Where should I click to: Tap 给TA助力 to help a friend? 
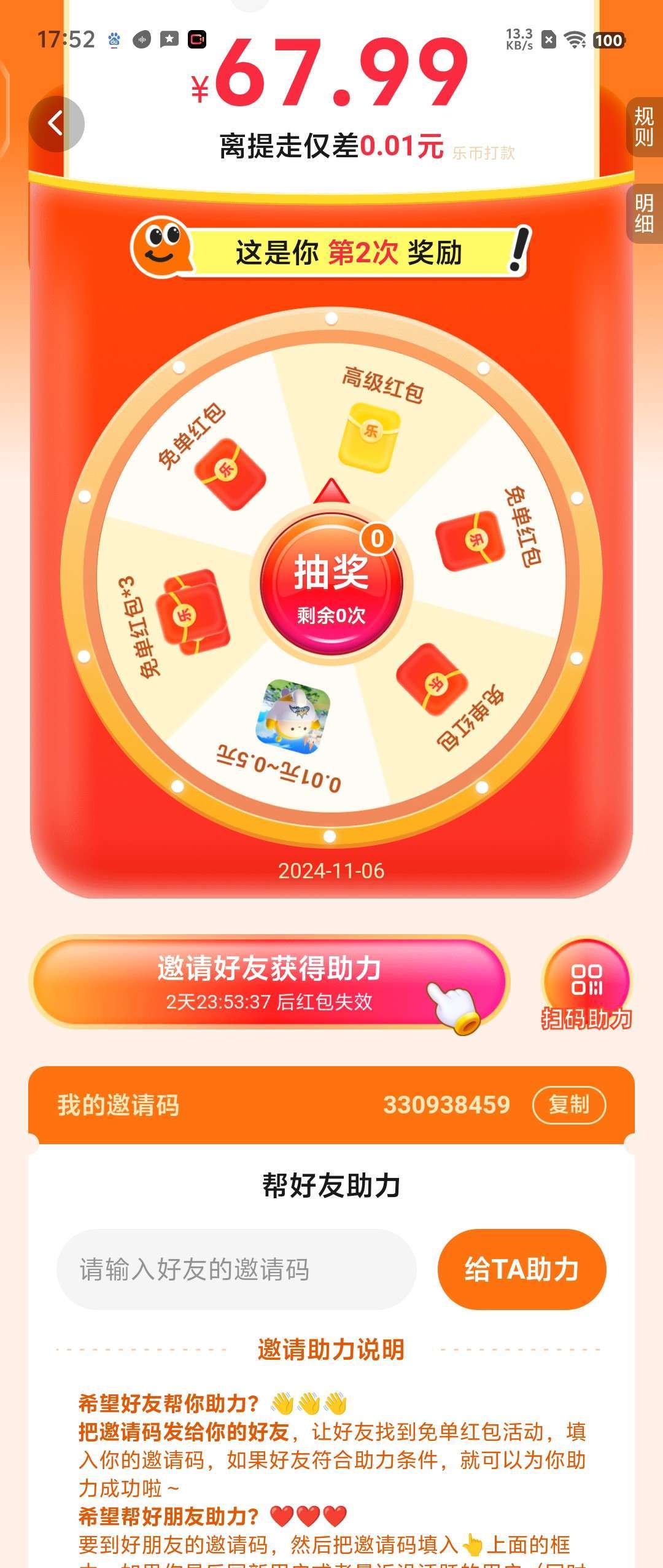[521, 1270]
